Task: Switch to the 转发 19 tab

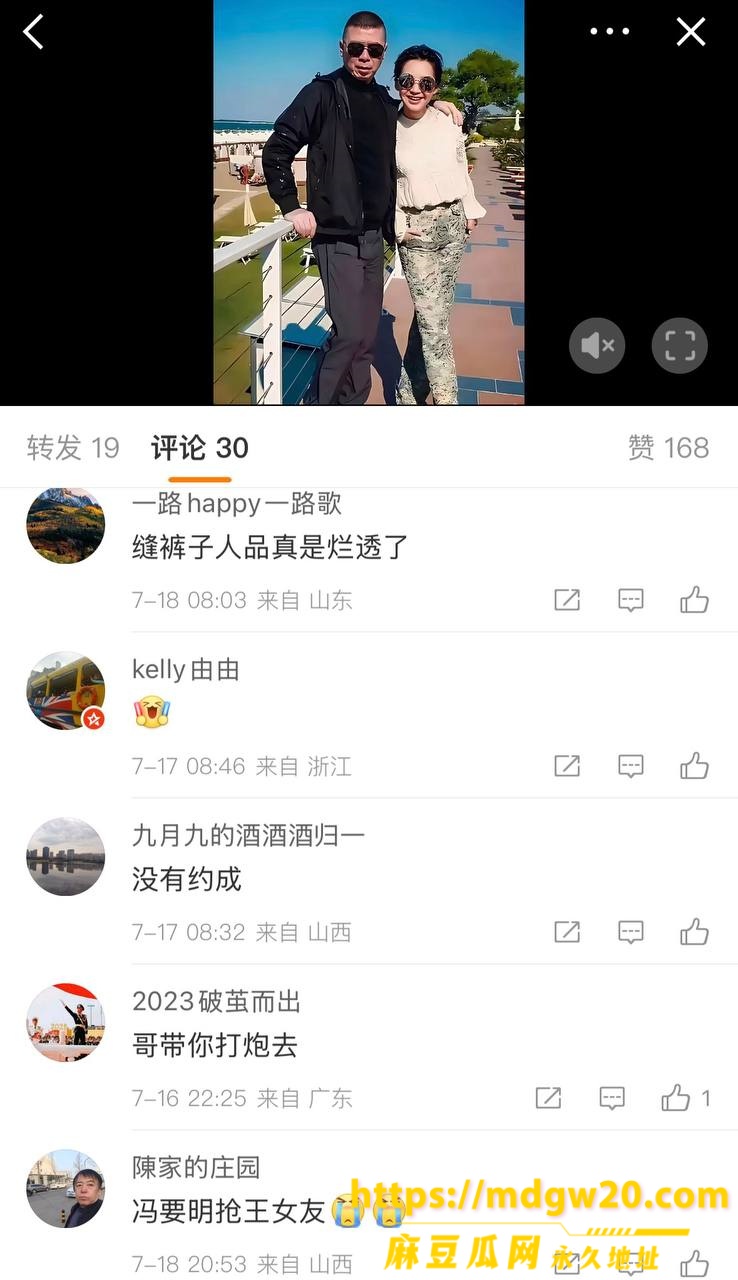Action: pyautogui.click(x=73, y=448)
